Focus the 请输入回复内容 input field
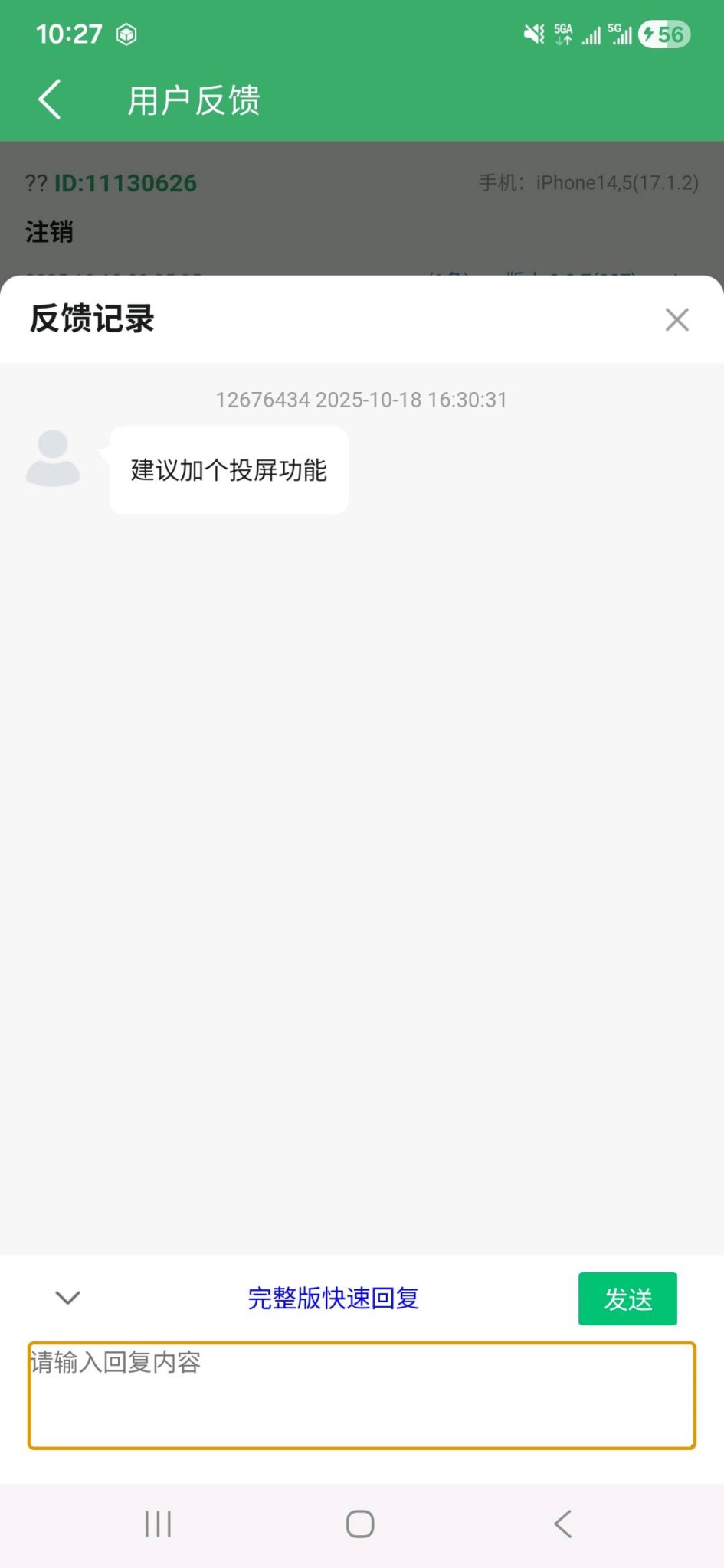Viewport: 724px width, 1568px height. tap(362, 1395)
